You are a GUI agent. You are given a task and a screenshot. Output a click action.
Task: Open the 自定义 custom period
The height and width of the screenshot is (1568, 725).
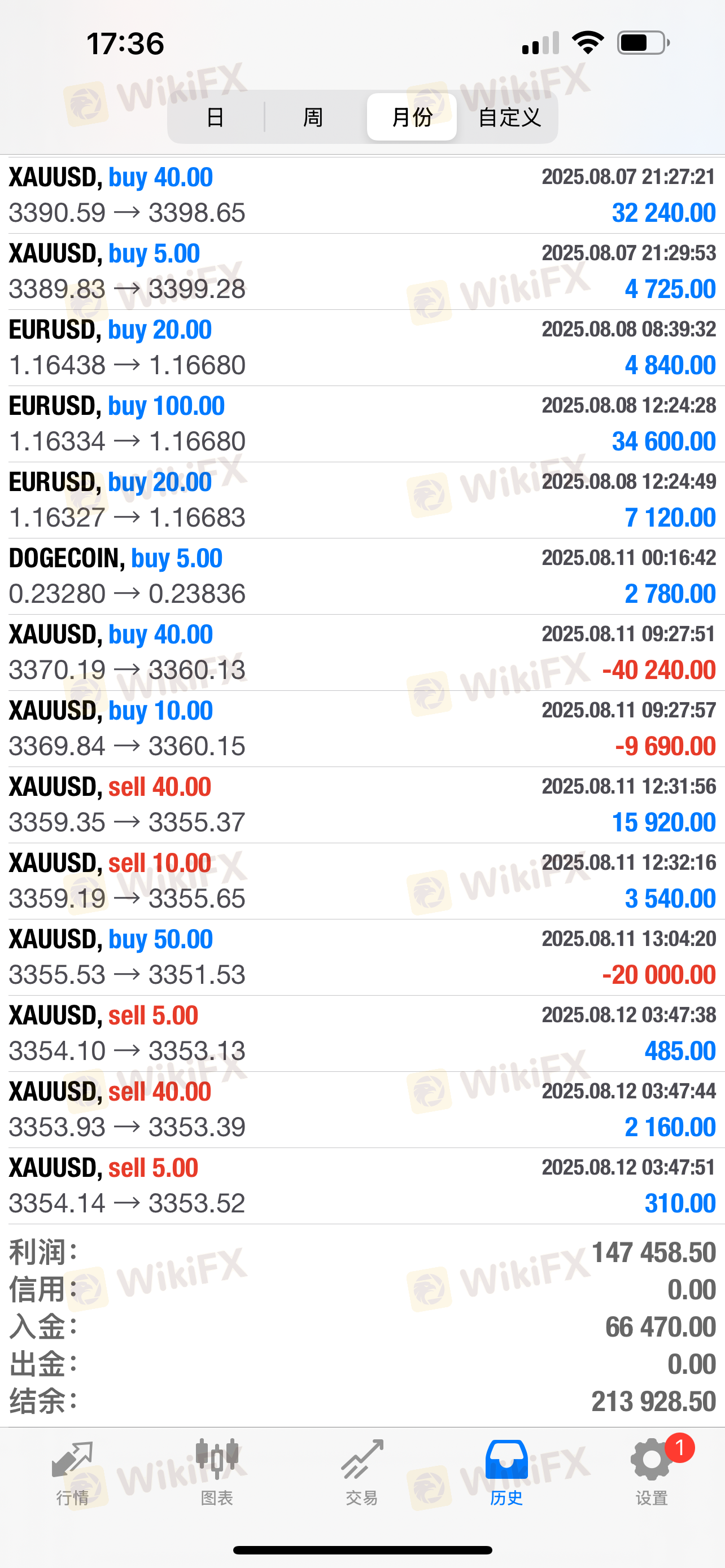[509, 117]
